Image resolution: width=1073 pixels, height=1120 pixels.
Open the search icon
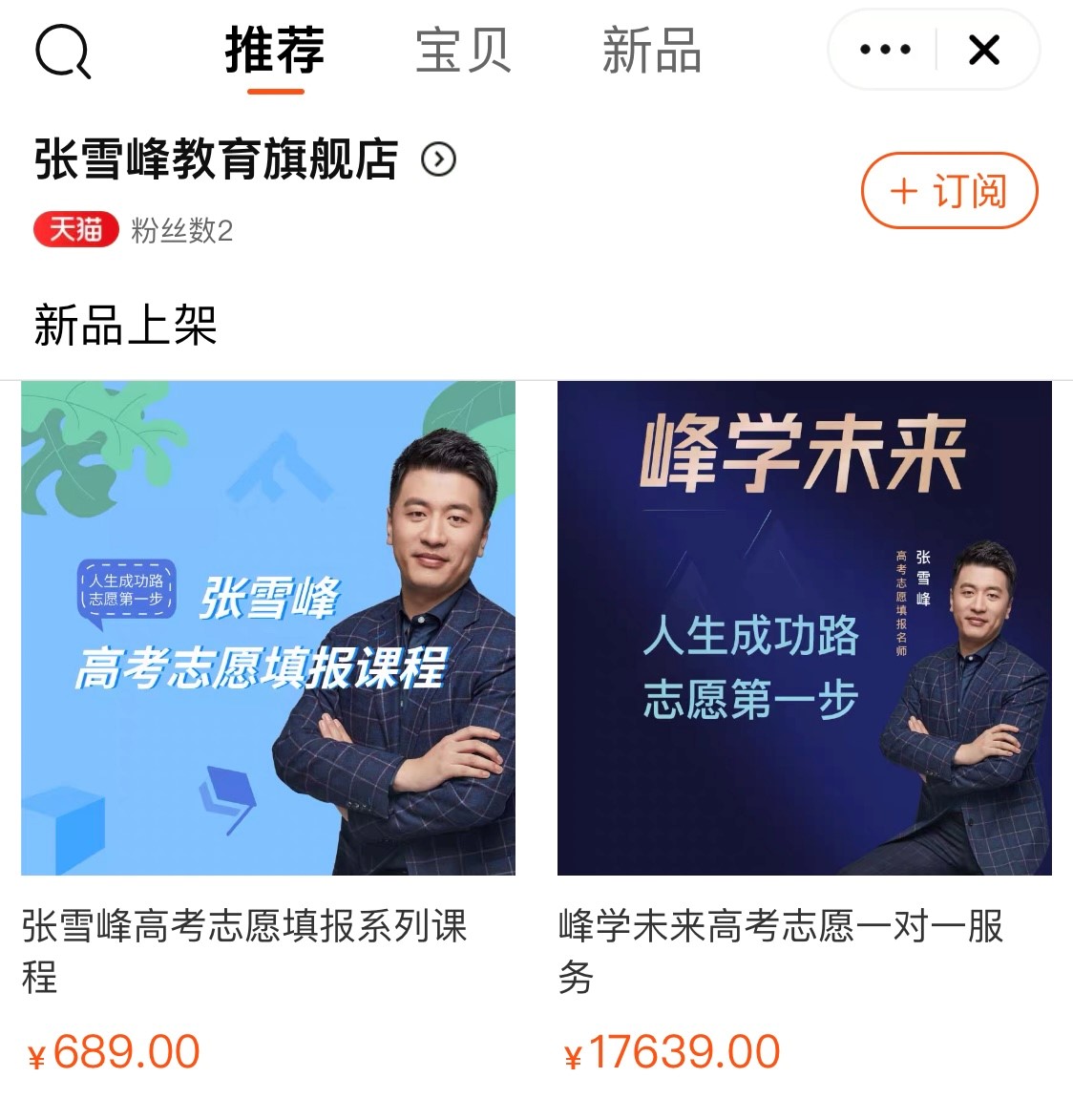[62, 52]
